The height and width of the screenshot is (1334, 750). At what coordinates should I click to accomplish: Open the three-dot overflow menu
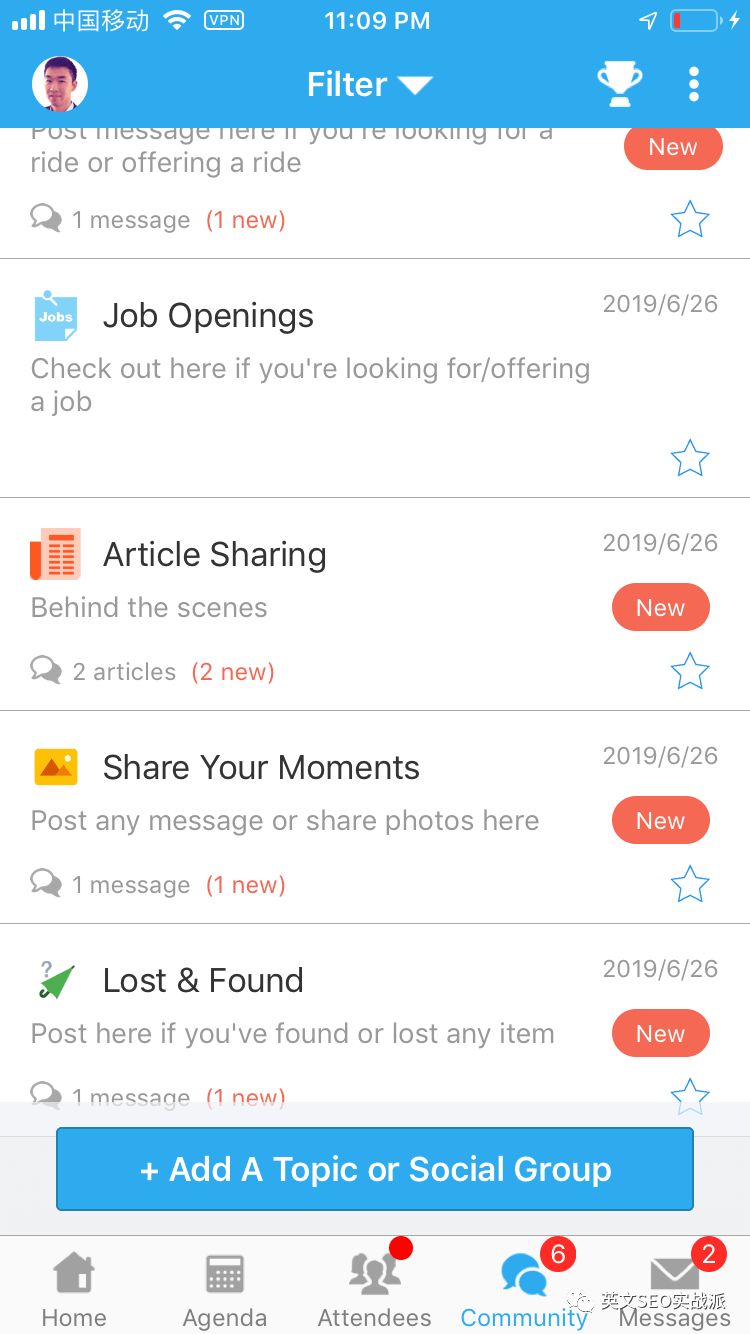point(694,85)
